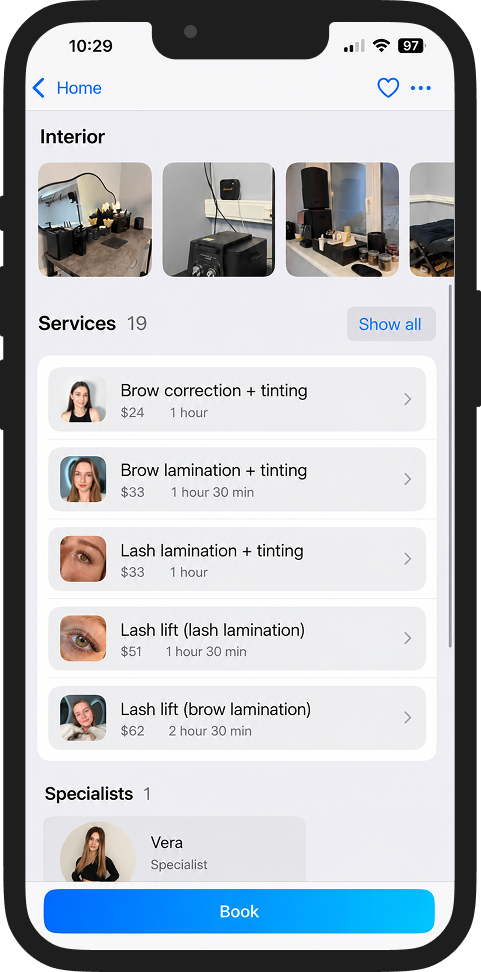The height and width of the screenshot is (972, 481).
Task: Open Lash lift (lash lamination) for $51
Action: [237, 638]
